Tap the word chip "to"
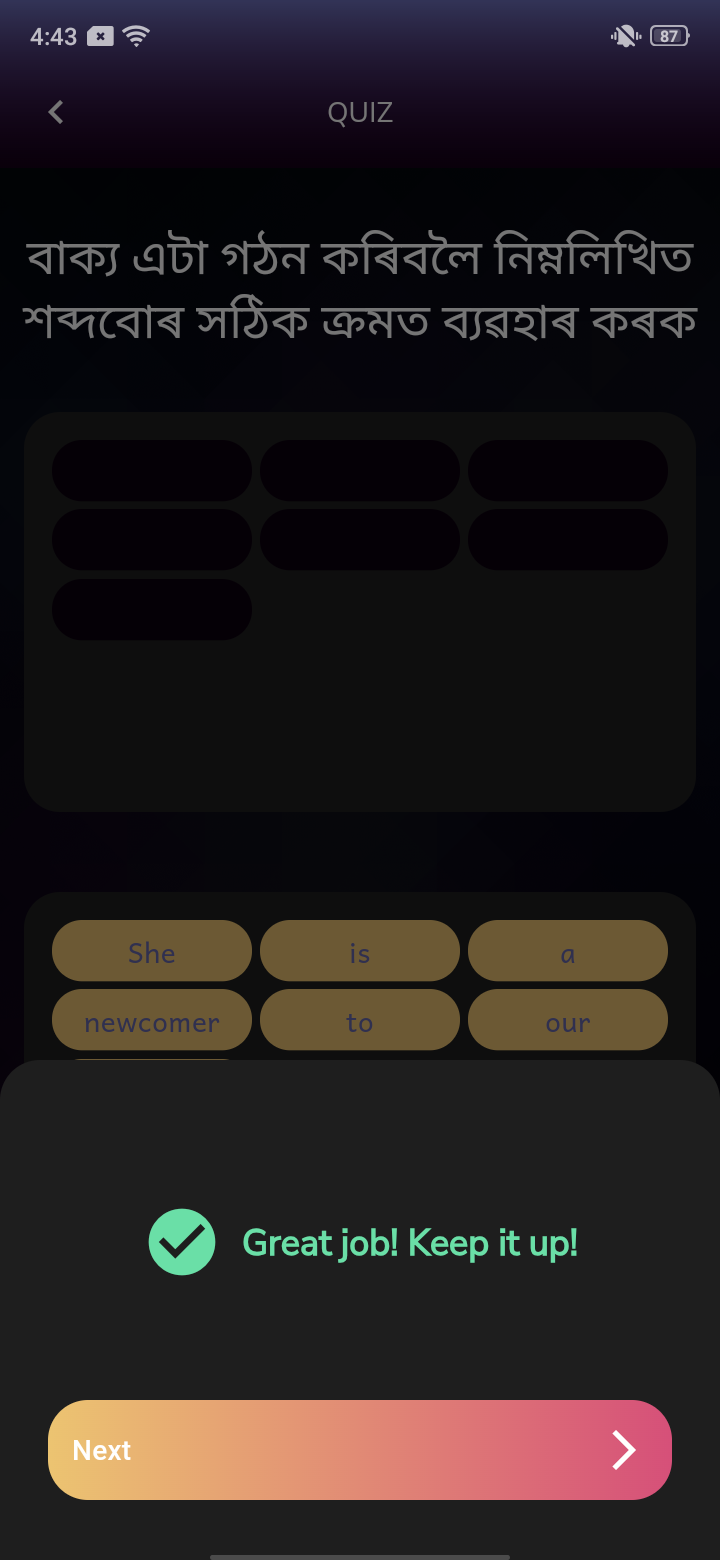The image size is (720, 1560). click(360, 1020)
